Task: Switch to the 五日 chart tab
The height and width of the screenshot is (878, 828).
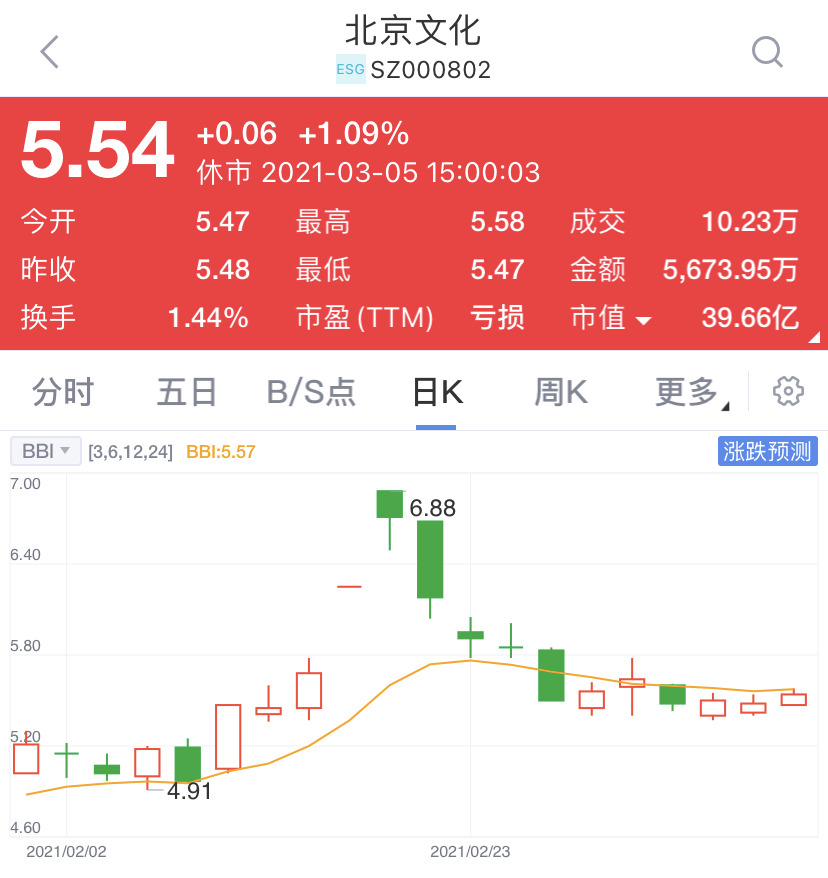Action: 187,392
